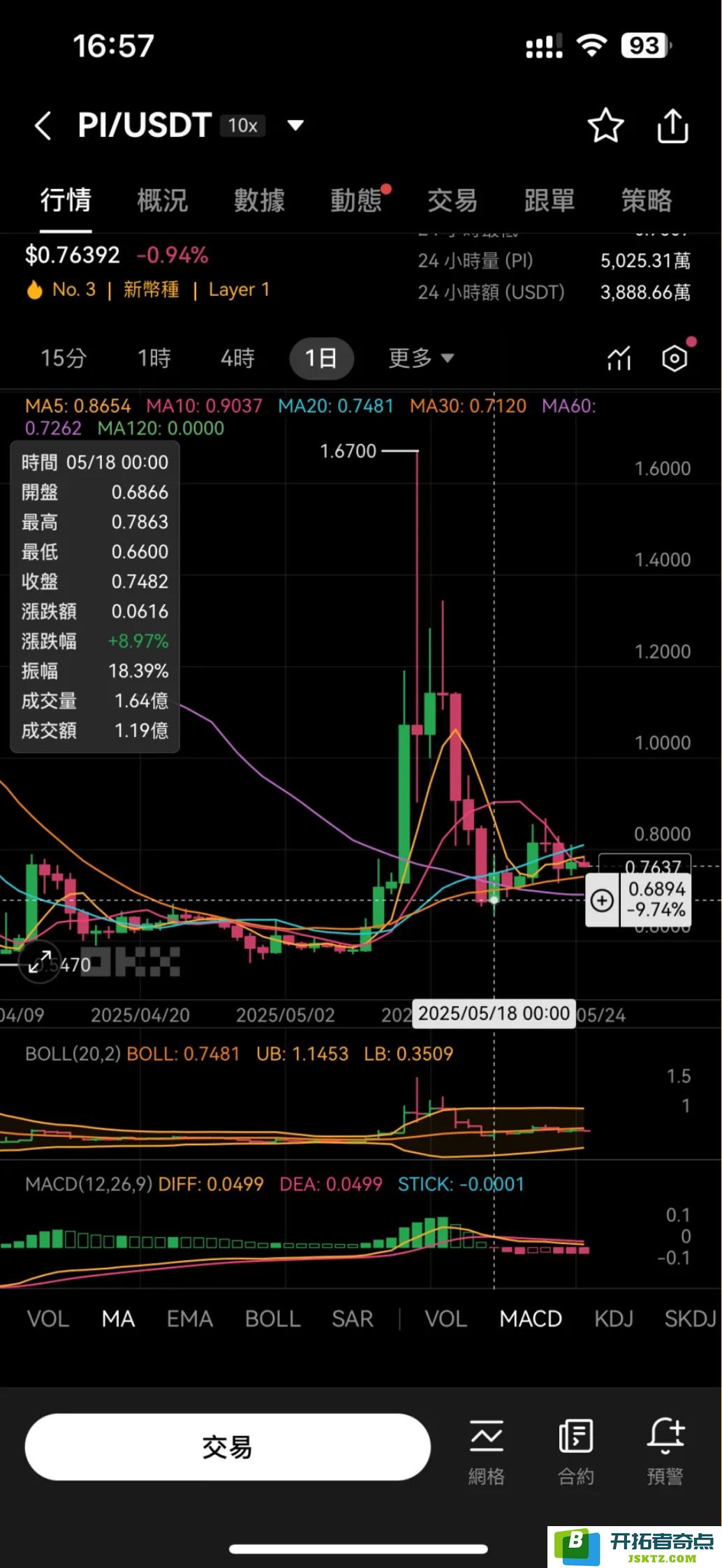Select the 15分 chart interval
This screenshot has width=722, height=1568.
pyautogui.click(x=63, y=359)
